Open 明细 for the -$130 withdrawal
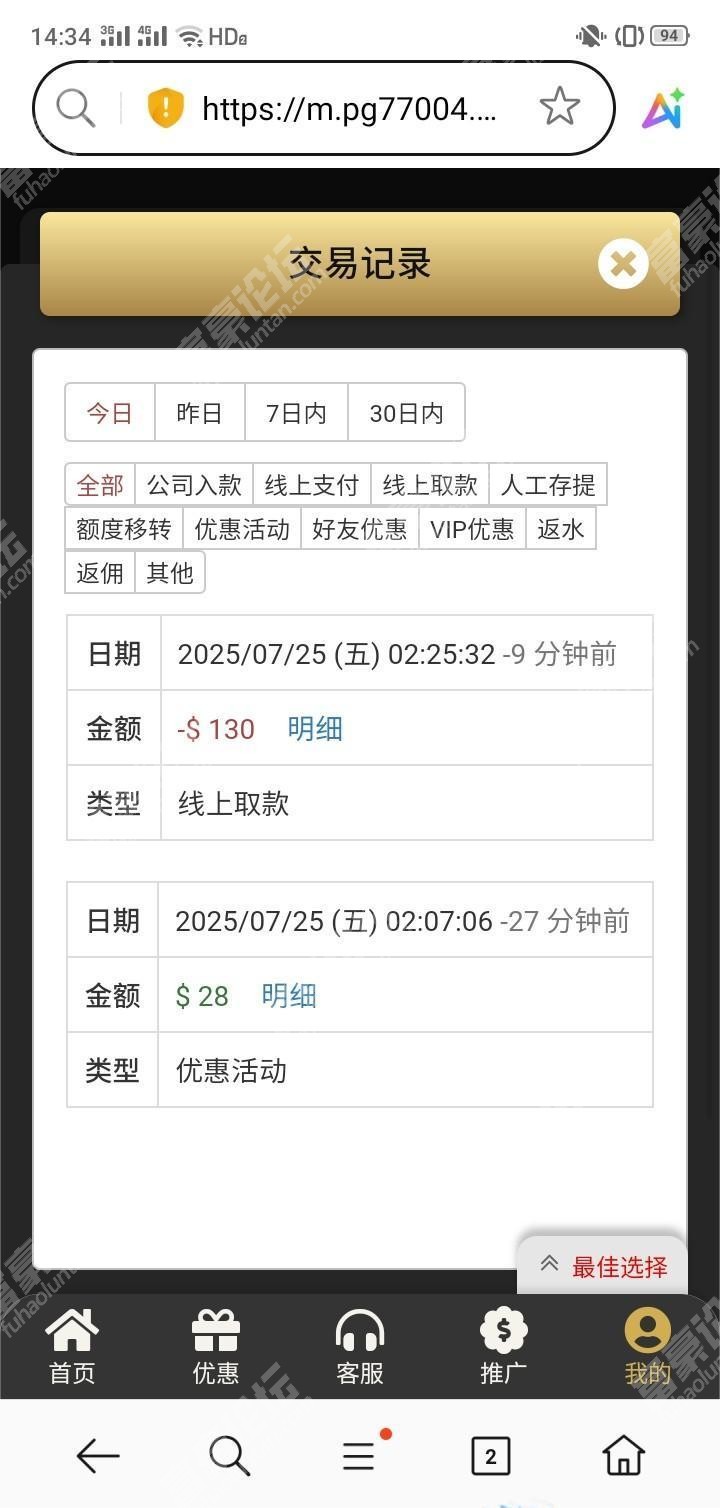The height and width of the screenshot is (1508, 720). pyautogui.click(x=315, y=729)
